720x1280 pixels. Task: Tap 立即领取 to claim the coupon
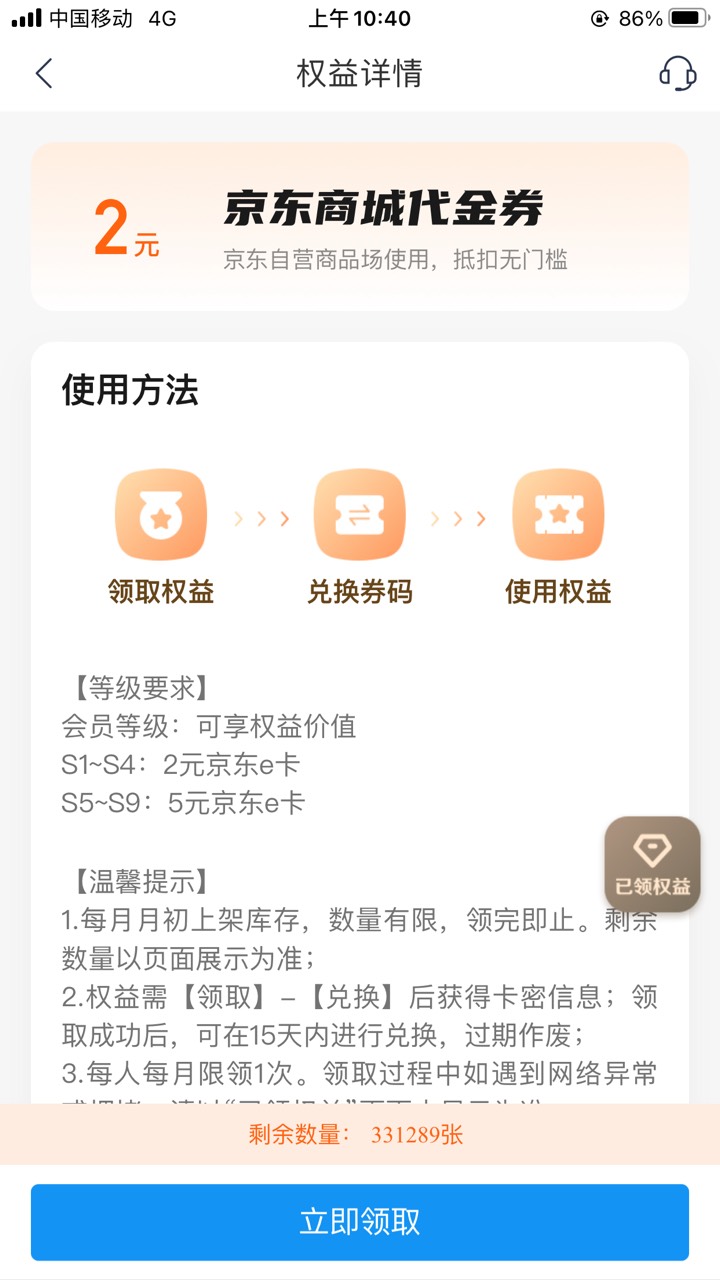[x=360, y=1222]
